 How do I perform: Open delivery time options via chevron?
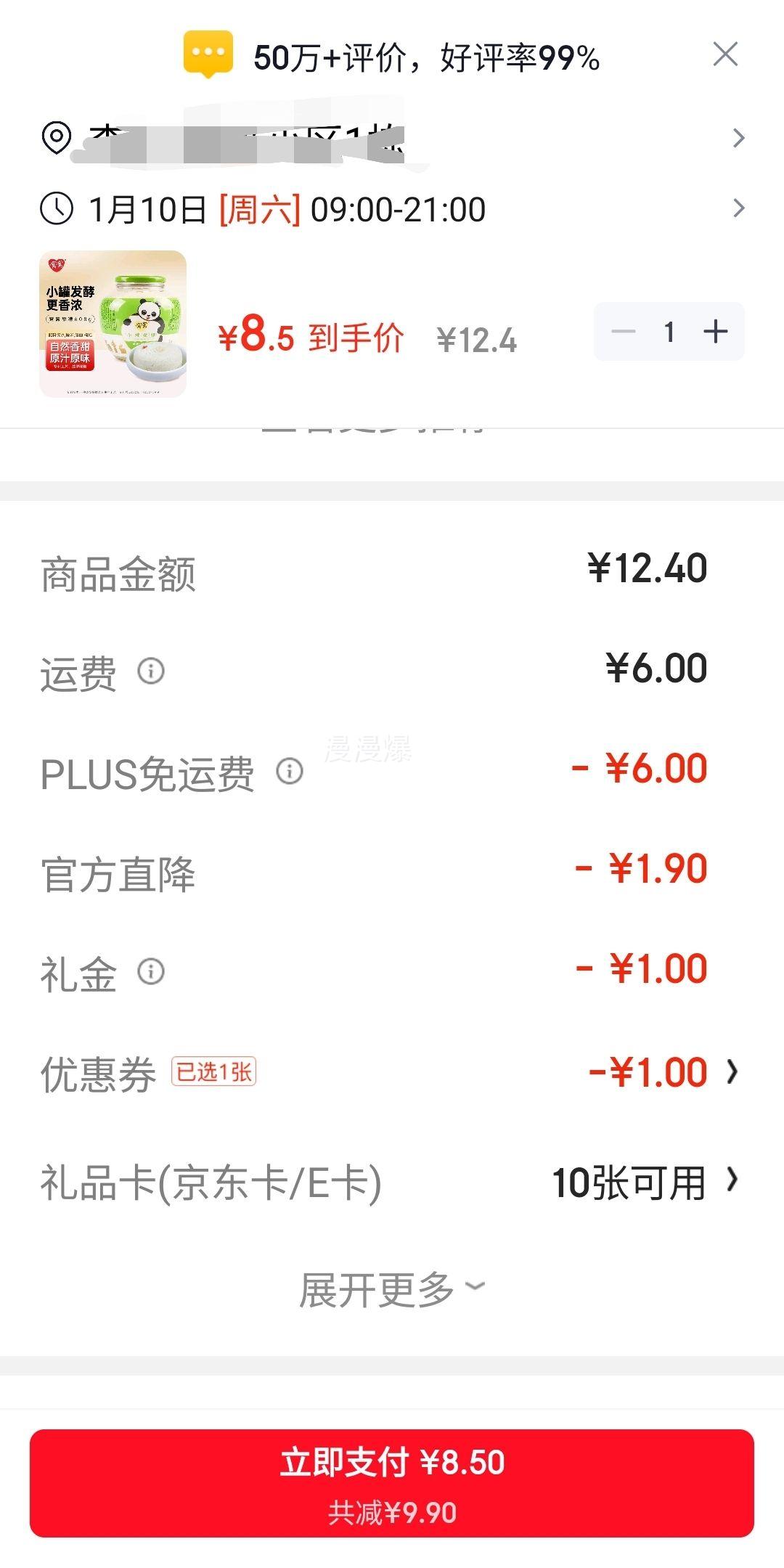(x=739, y=209)
